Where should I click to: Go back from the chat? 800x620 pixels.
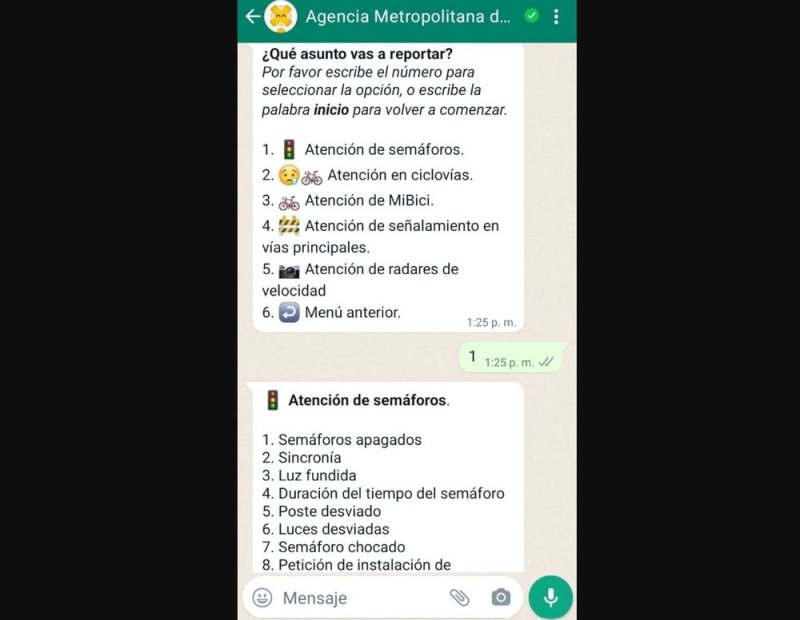click(x=252, y=17)
